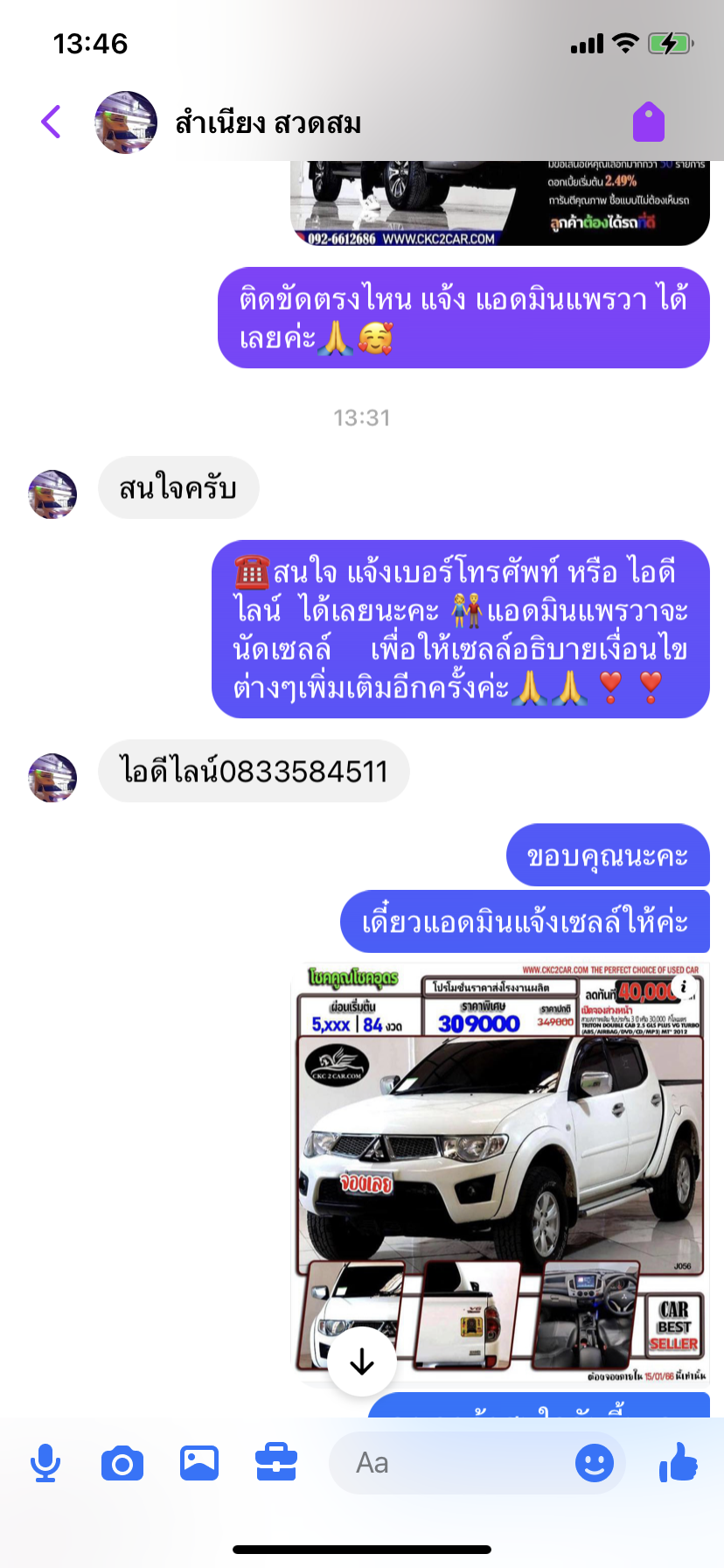The width and height of the screenshot is (724, 1568).
Task: Tap the purple label tag icon
Action: coord(649,122)
